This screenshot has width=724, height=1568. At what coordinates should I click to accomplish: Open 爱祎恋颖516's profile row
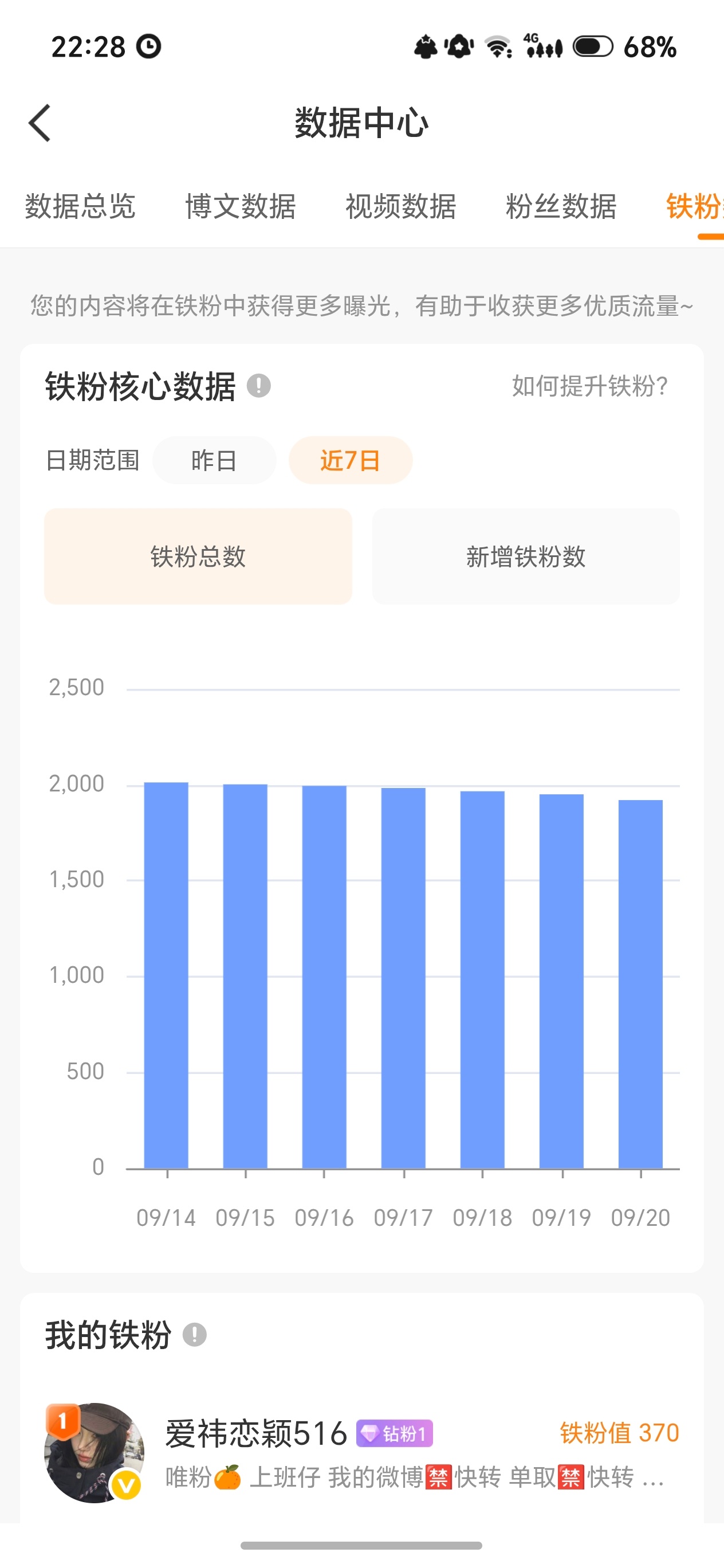coord(362,1453)
